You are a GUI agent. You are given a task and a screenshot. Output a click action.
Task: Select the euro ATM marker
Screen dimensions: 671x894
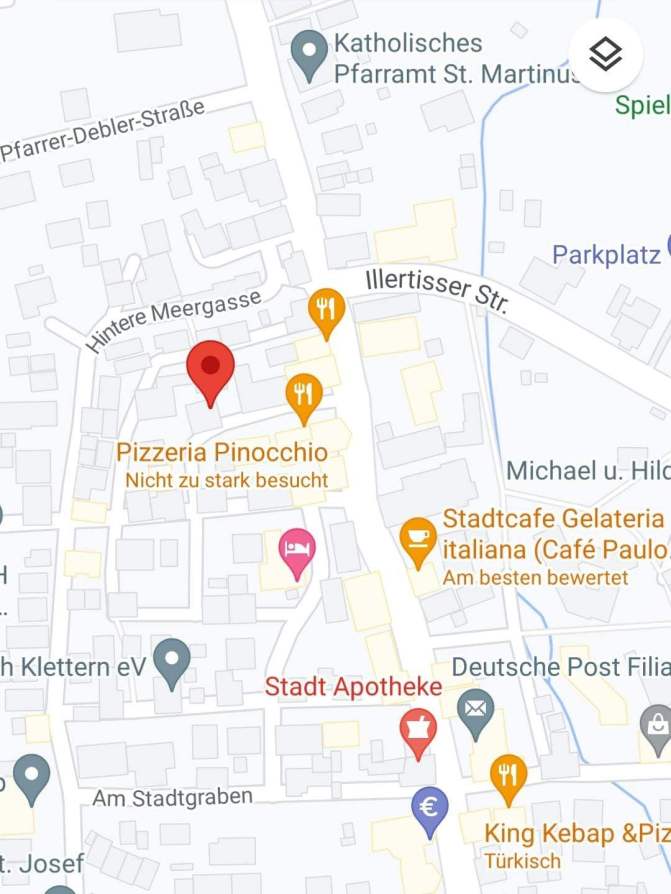pos(430,808)
